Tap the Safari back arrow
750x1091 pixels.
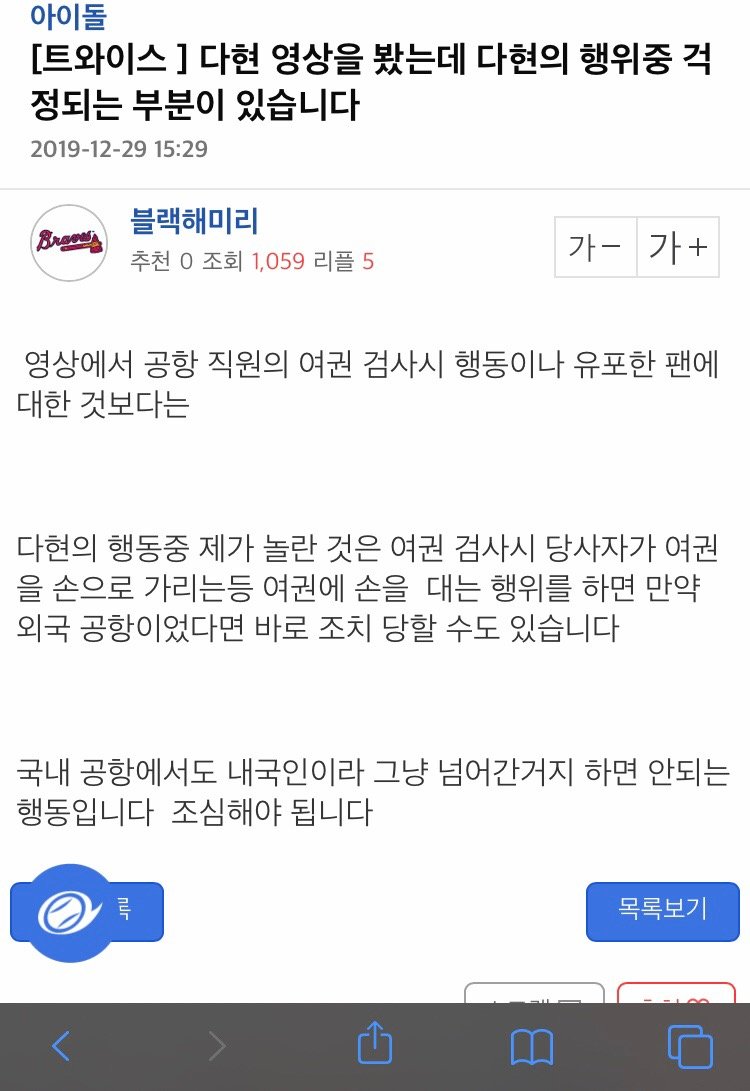coord(60,1045)
